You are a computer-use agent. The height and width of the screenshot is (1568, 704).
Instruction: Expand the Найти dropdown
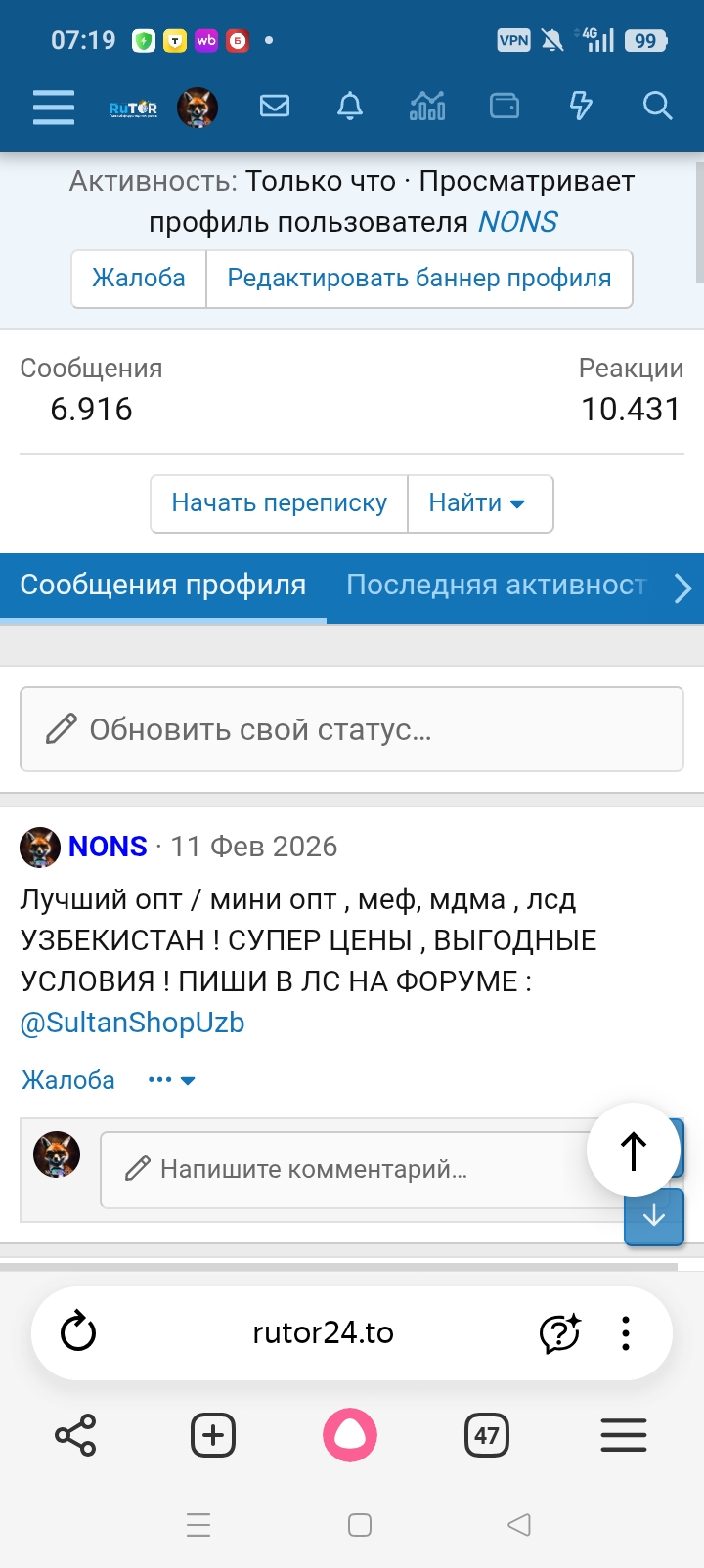479,503
